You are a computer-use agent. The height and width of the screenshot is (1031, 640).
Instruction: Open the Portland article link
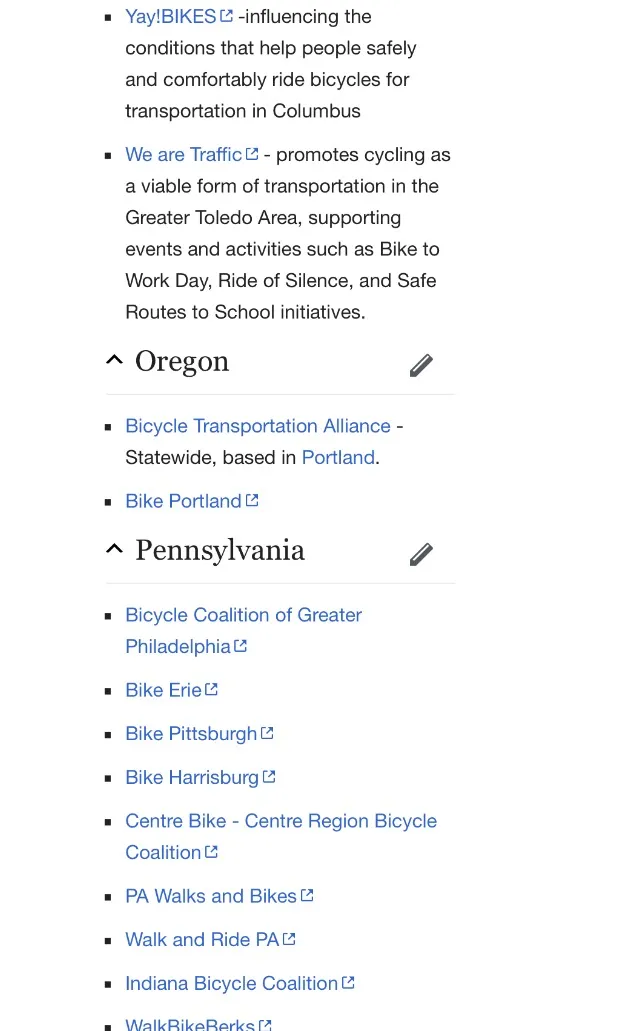coord(338,458)
